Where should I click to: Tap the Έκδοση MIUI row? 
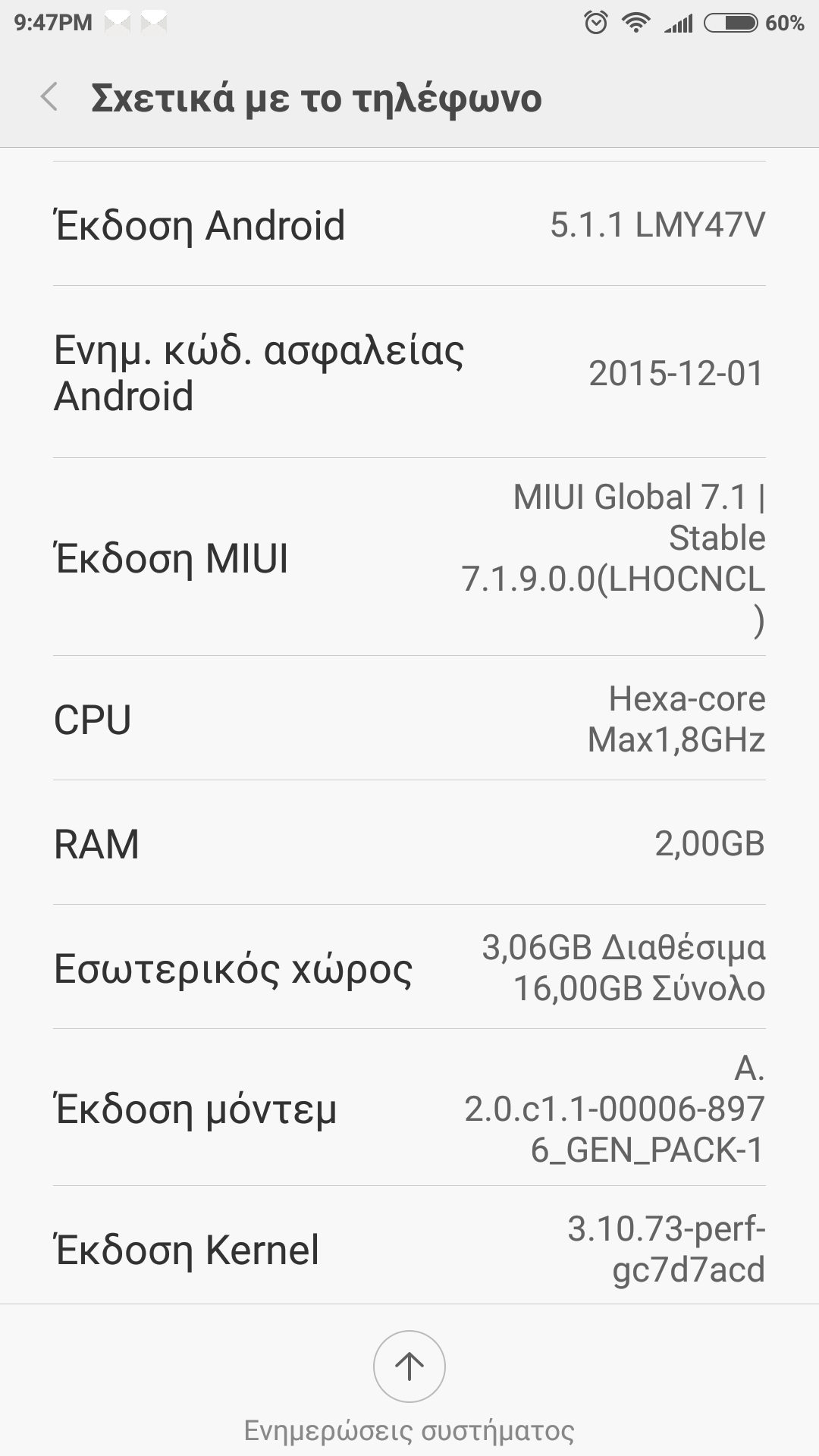[409, 557]
